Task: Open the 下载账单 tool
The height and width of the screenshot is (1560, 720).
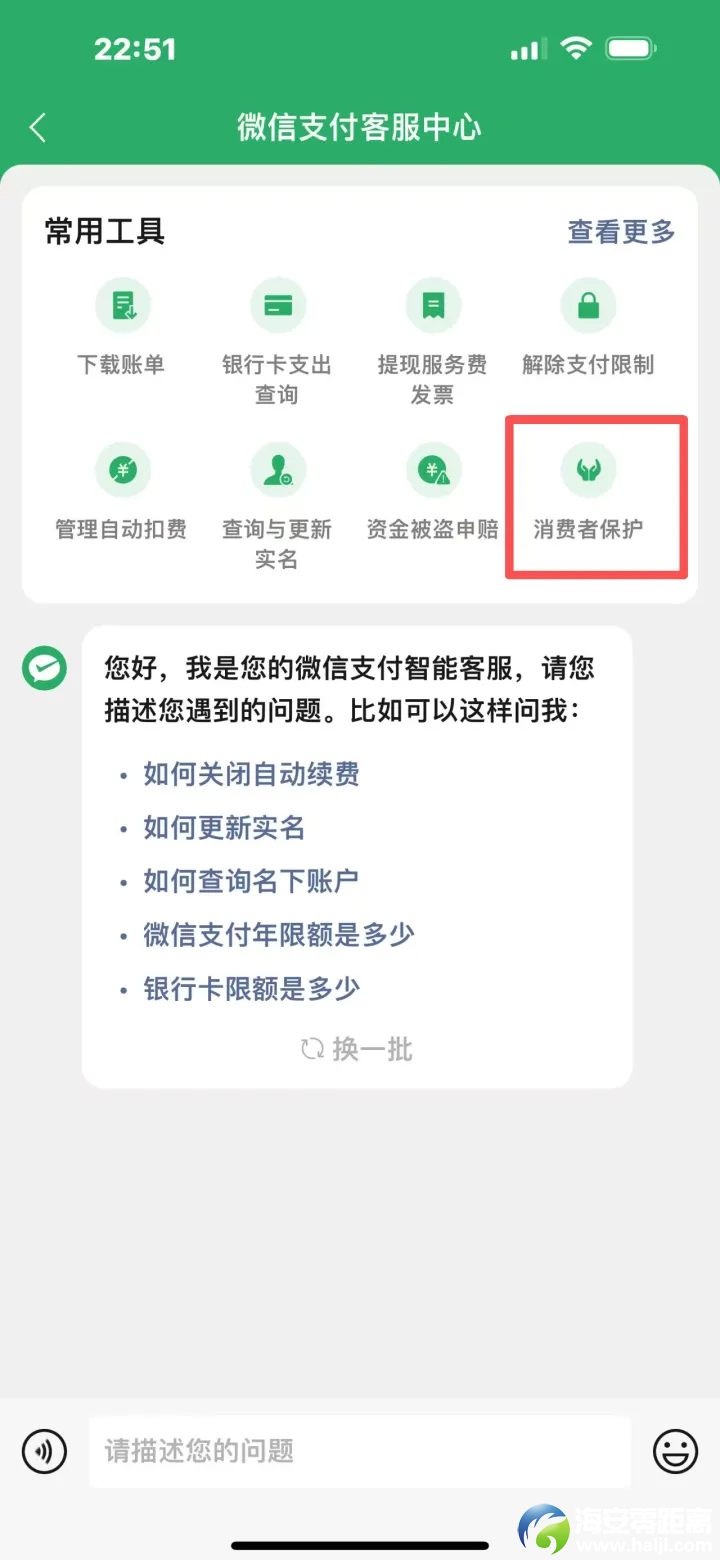Action: click(x=122, y=332)
